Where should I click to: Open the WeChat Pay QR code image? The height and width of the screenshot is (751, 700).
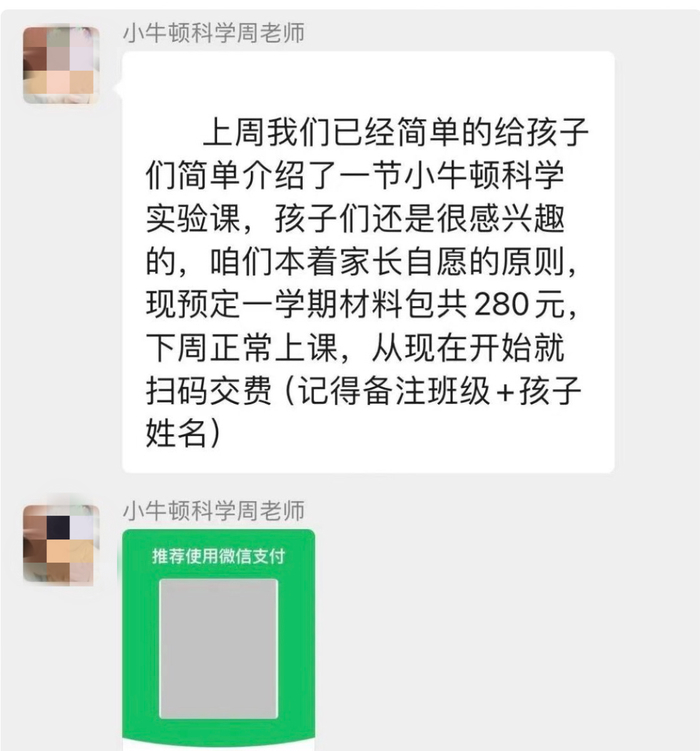pos(219,640)
